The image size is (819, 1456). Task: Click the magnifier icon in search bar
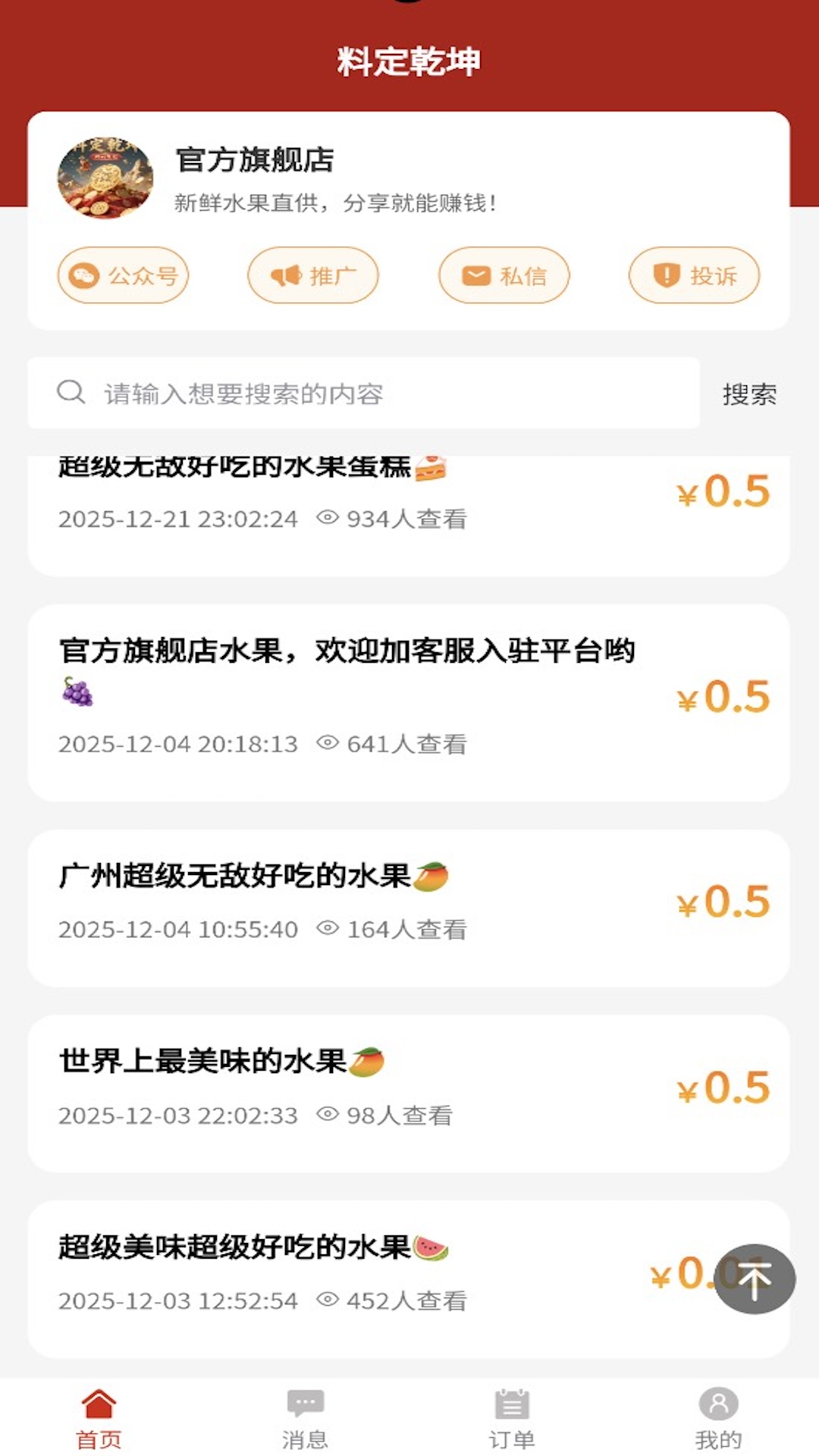click(69, 392)
